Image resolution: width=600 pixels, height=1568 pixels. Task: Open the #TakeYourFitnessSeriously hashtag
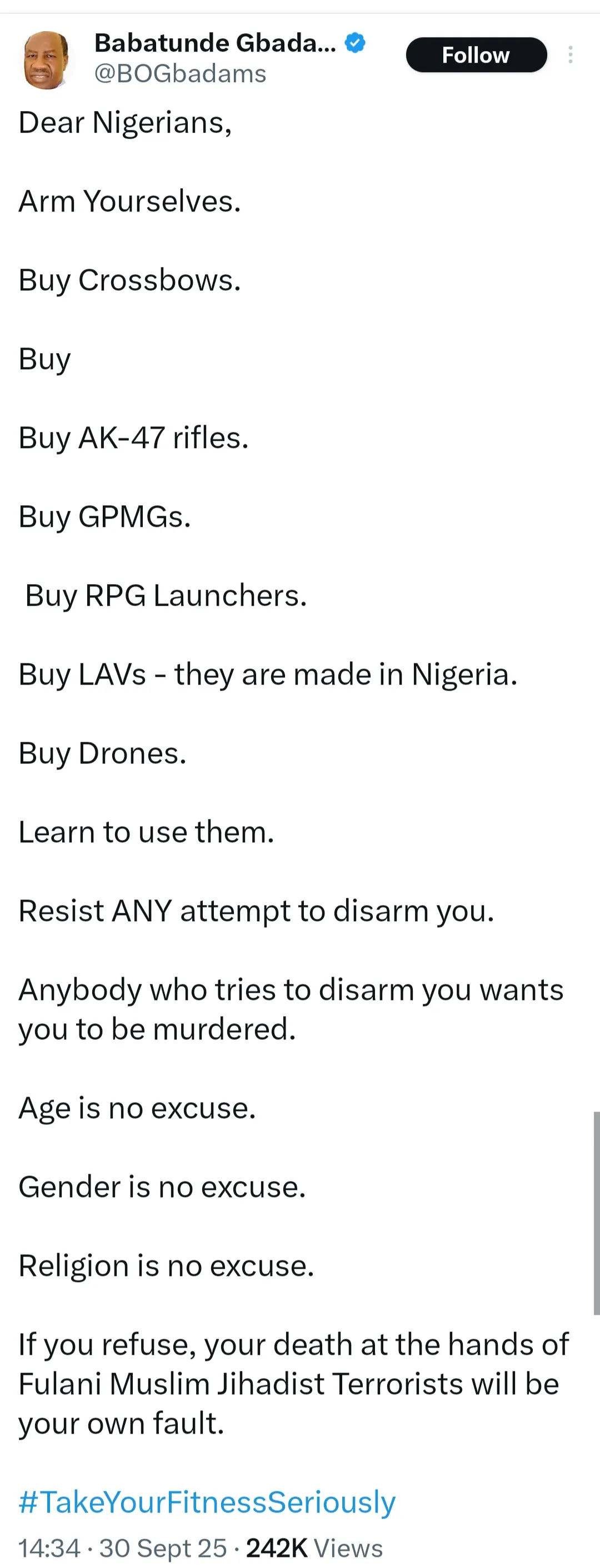coord(207,1502)
